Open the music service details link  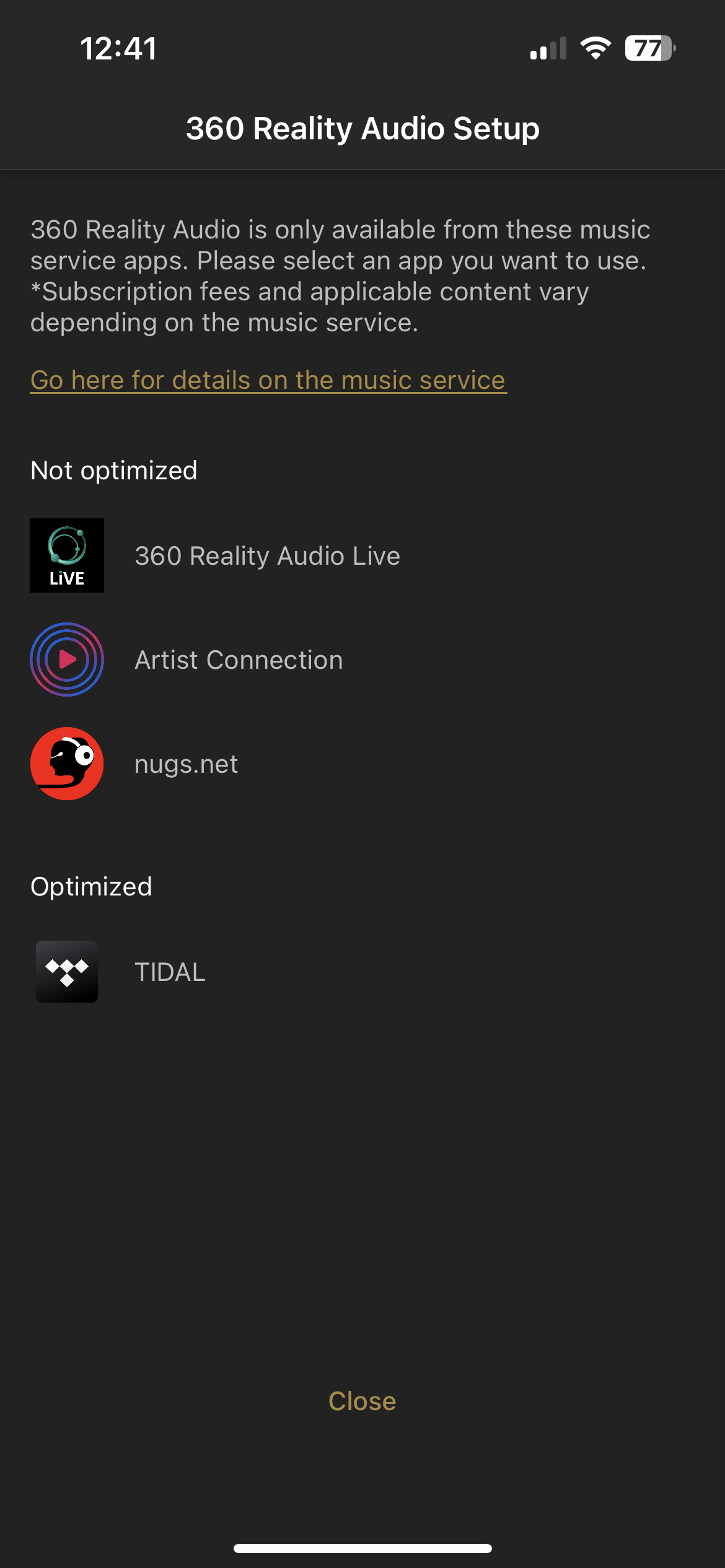(268, 380)
